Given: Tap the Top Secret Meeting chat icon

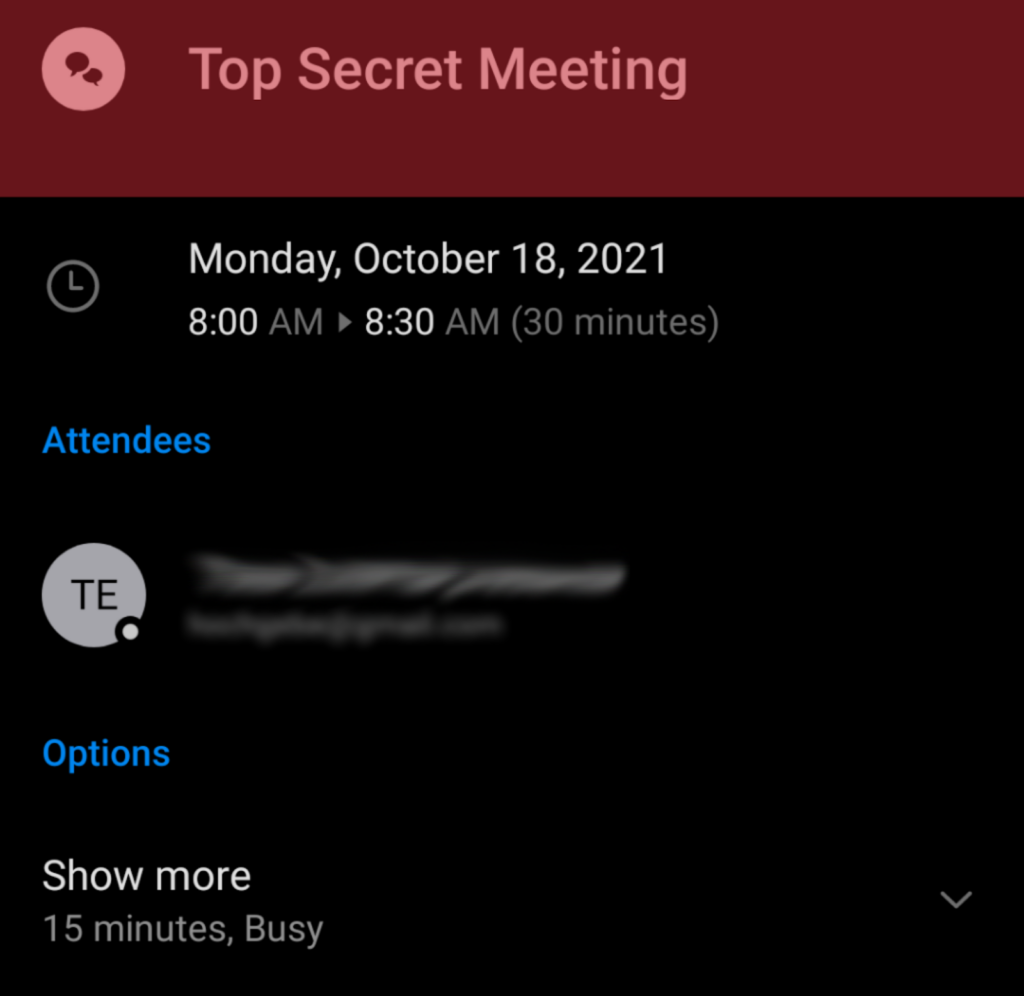Looking at the screenshot, I should [83, 69].
